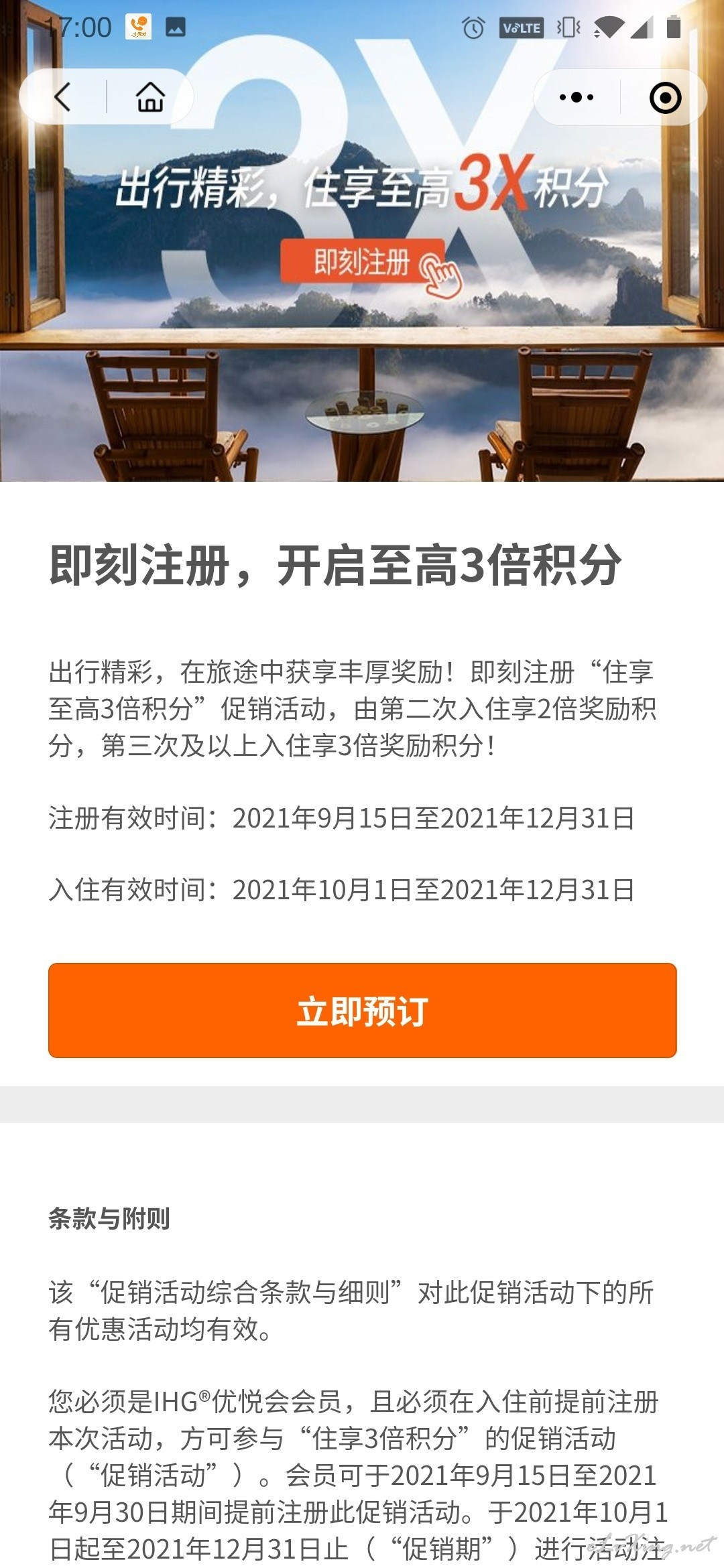Go back using the arrow icon

tap(62, 97)
